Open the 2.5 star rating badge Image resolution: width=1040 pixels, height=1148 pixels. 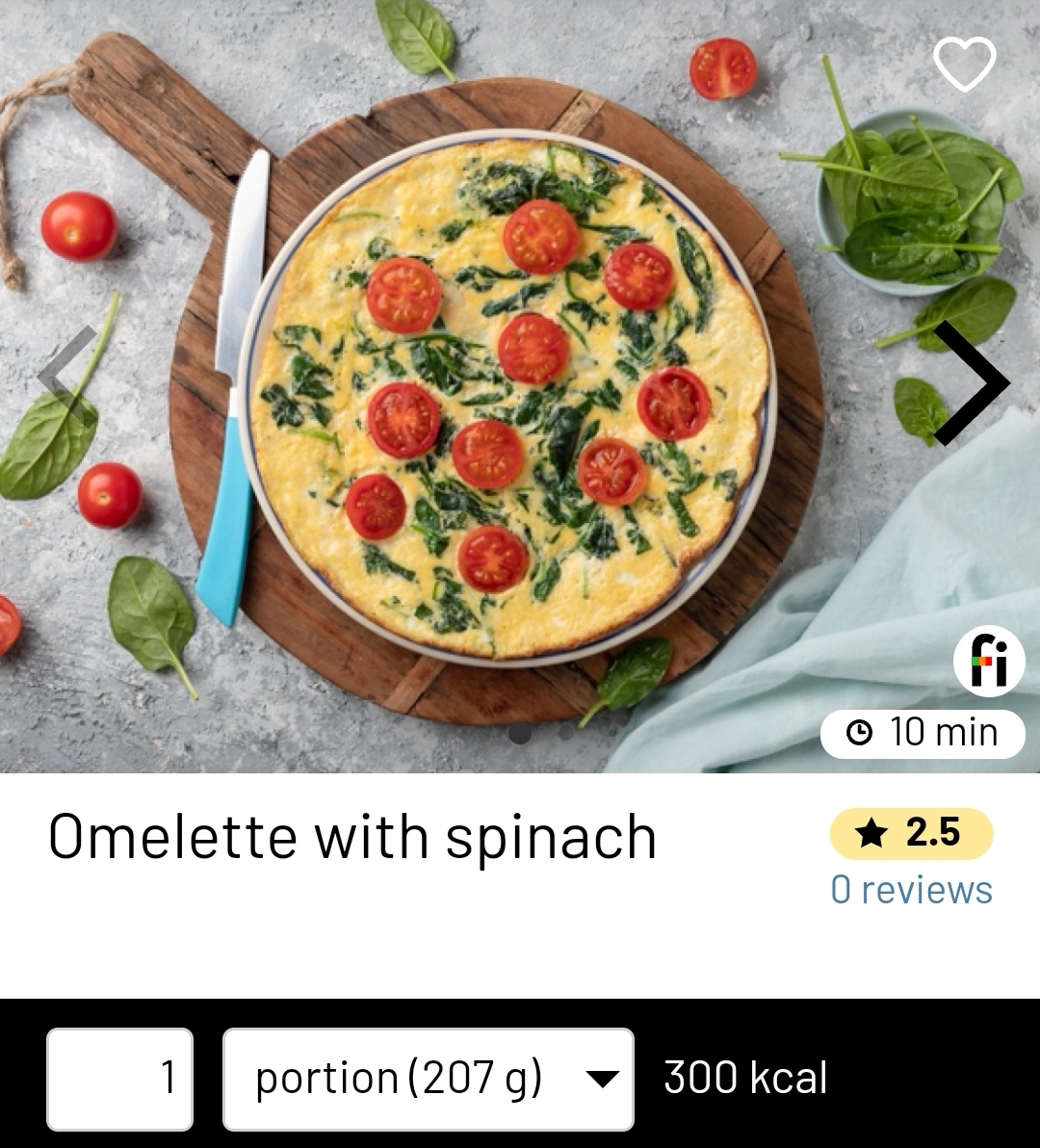(x=911, y=833)
